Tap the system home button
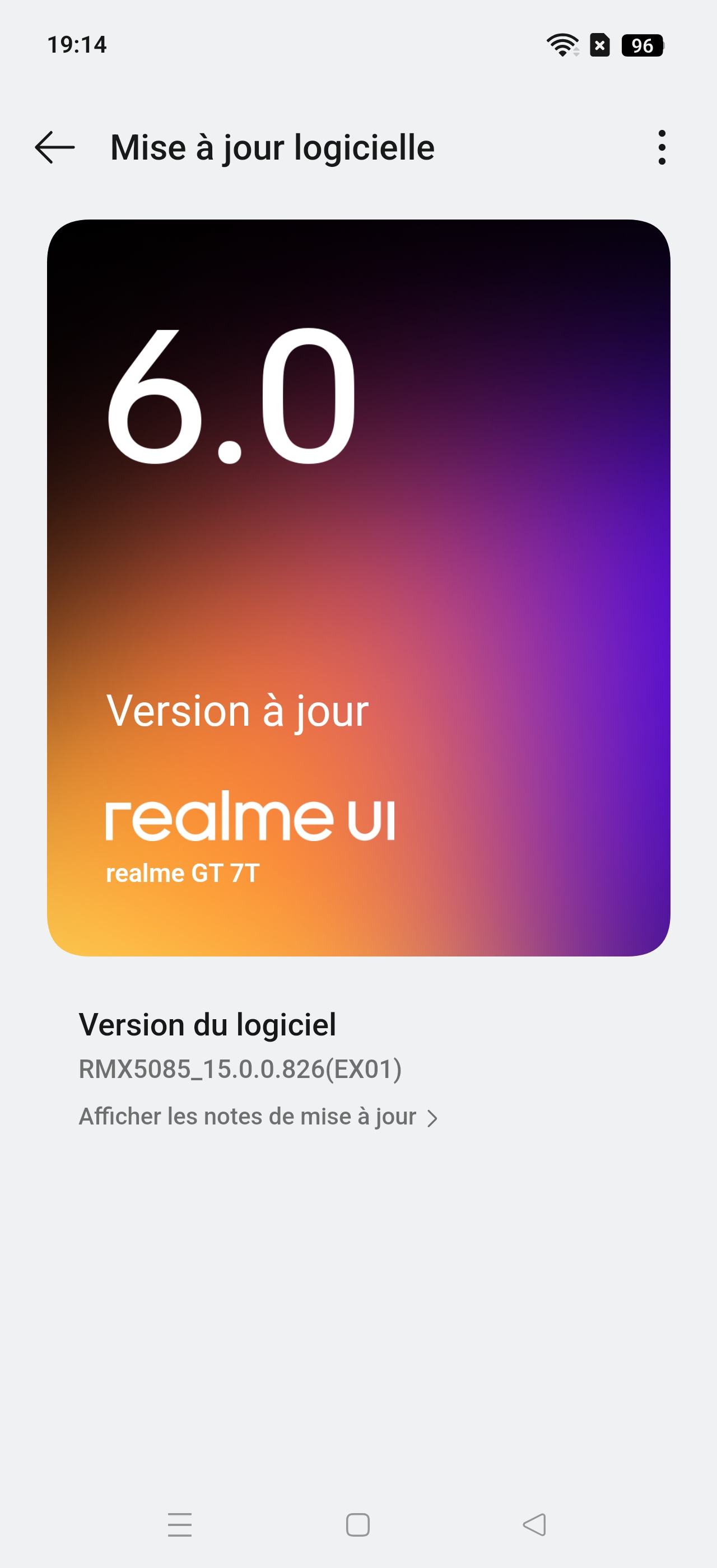Viewport: 717px width, 1568px height. pyautogui.click(x=358, y=1525)
